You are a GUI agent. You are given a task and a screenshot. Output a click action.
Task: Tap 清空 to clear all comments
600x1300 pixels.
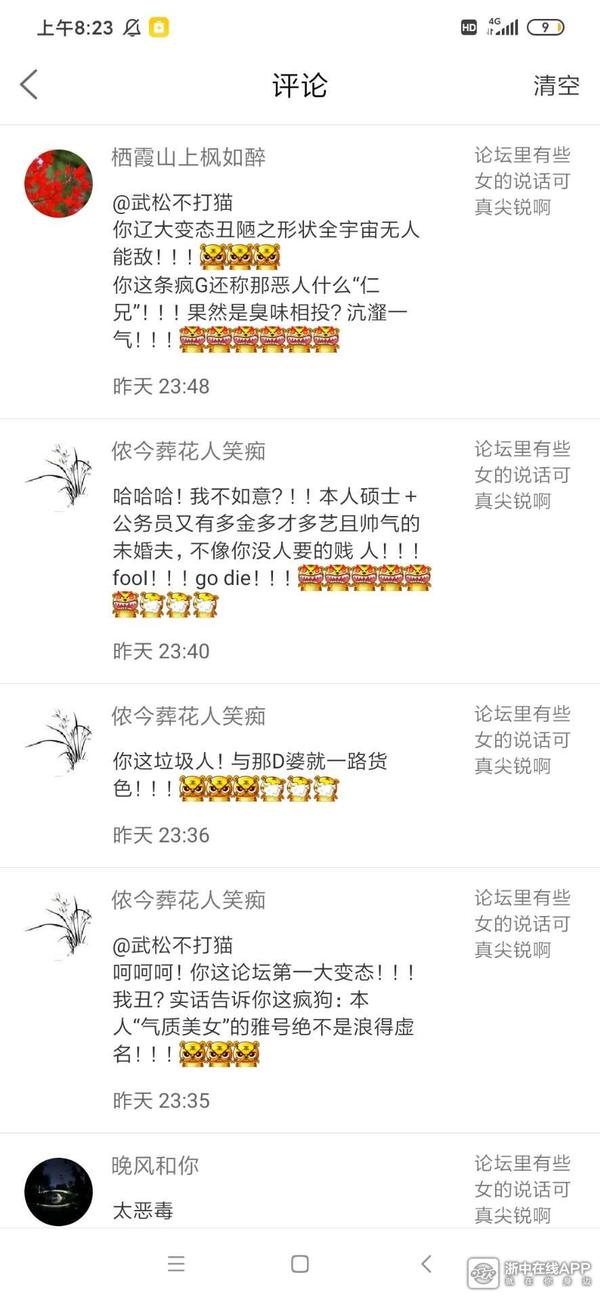pos(556,85)
